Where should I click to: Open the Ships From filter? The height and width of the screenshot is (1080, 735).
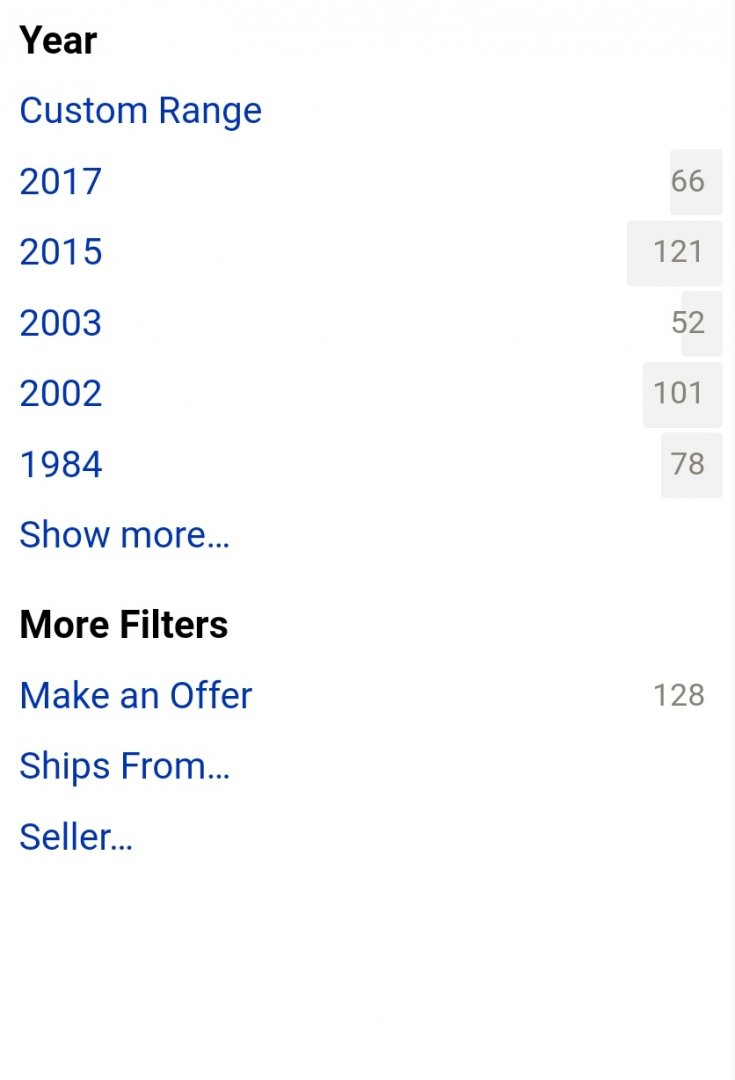coord(124,766)
